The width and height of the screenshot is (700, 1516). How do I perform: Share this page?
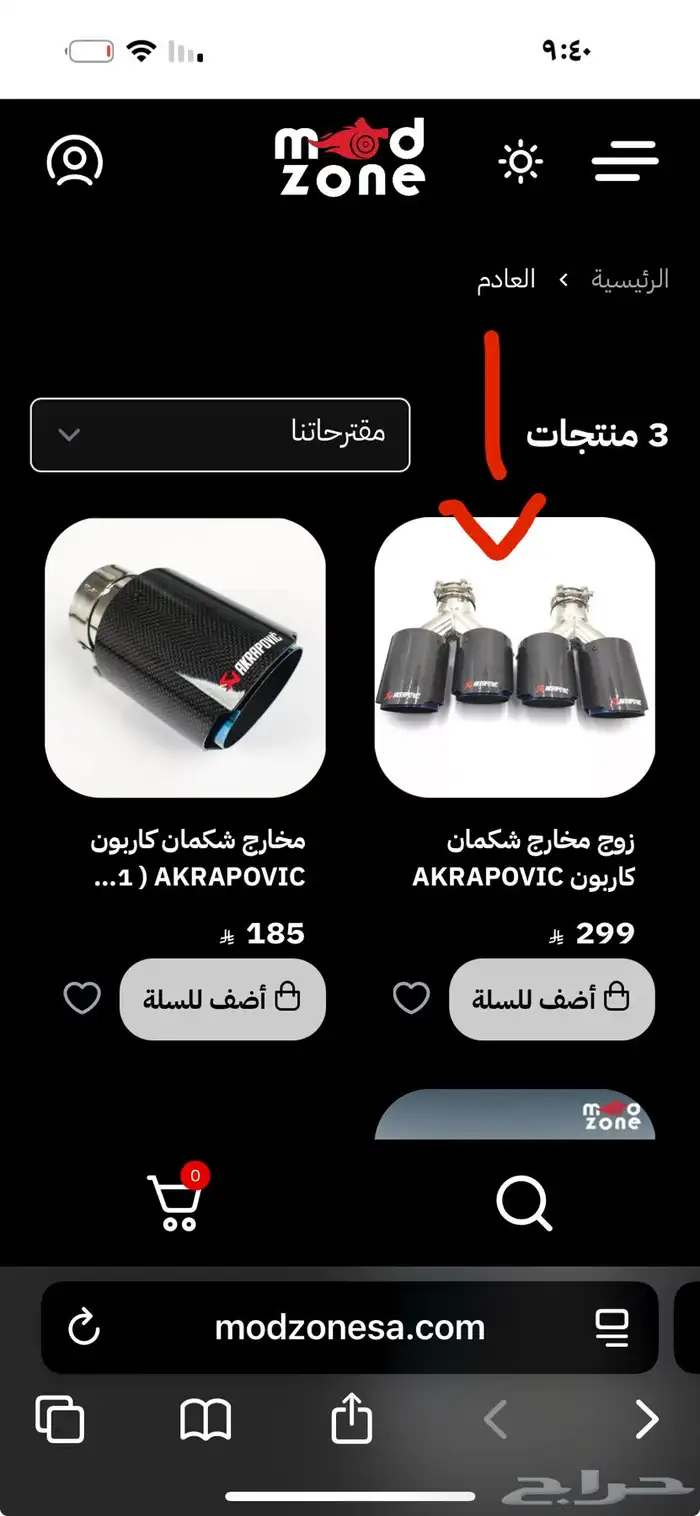[x=351, y=1419]
